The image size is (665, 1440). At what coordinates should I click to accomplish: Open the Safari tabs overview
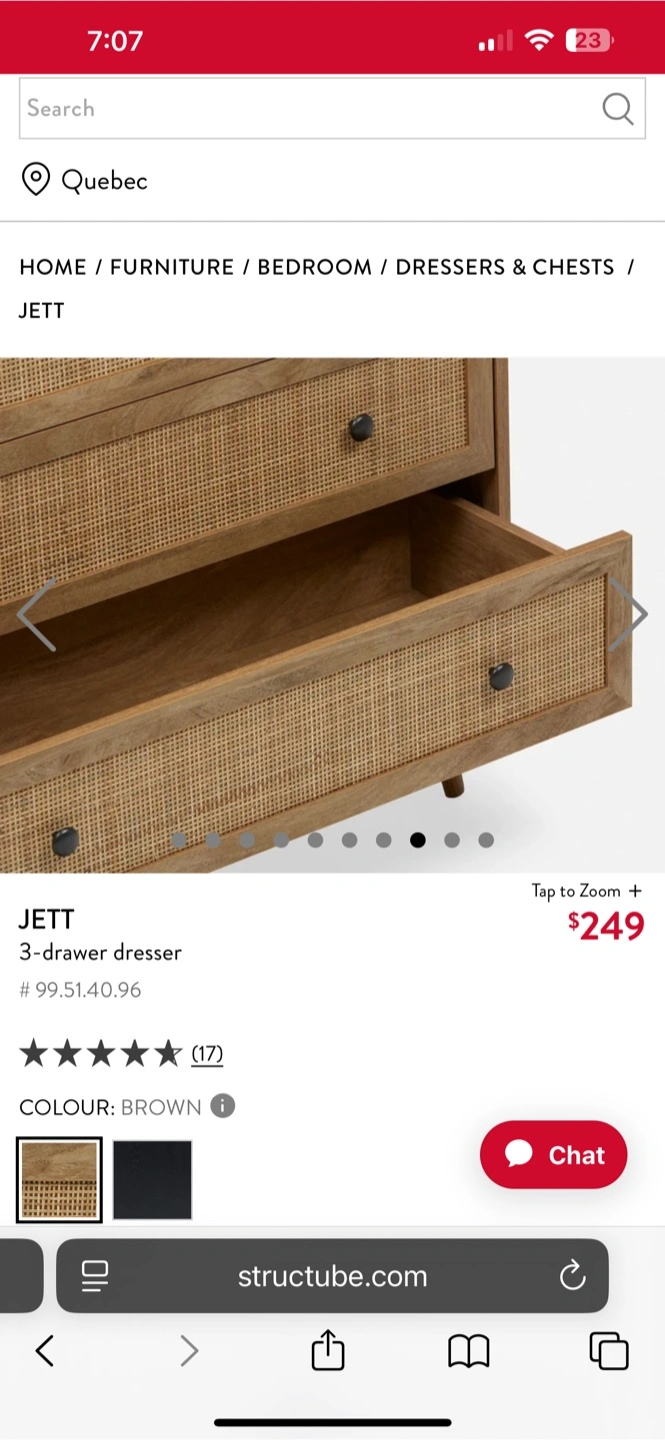(608, 1352)
